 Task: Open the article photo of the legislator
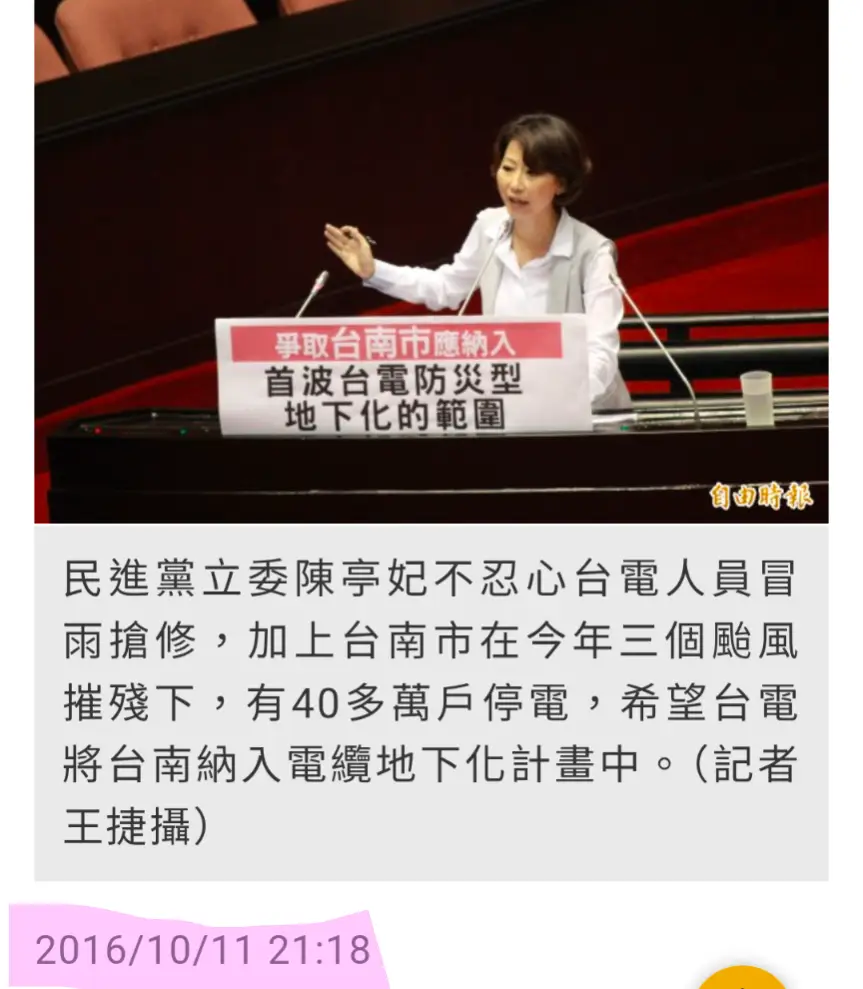click(x=431, y=261)
